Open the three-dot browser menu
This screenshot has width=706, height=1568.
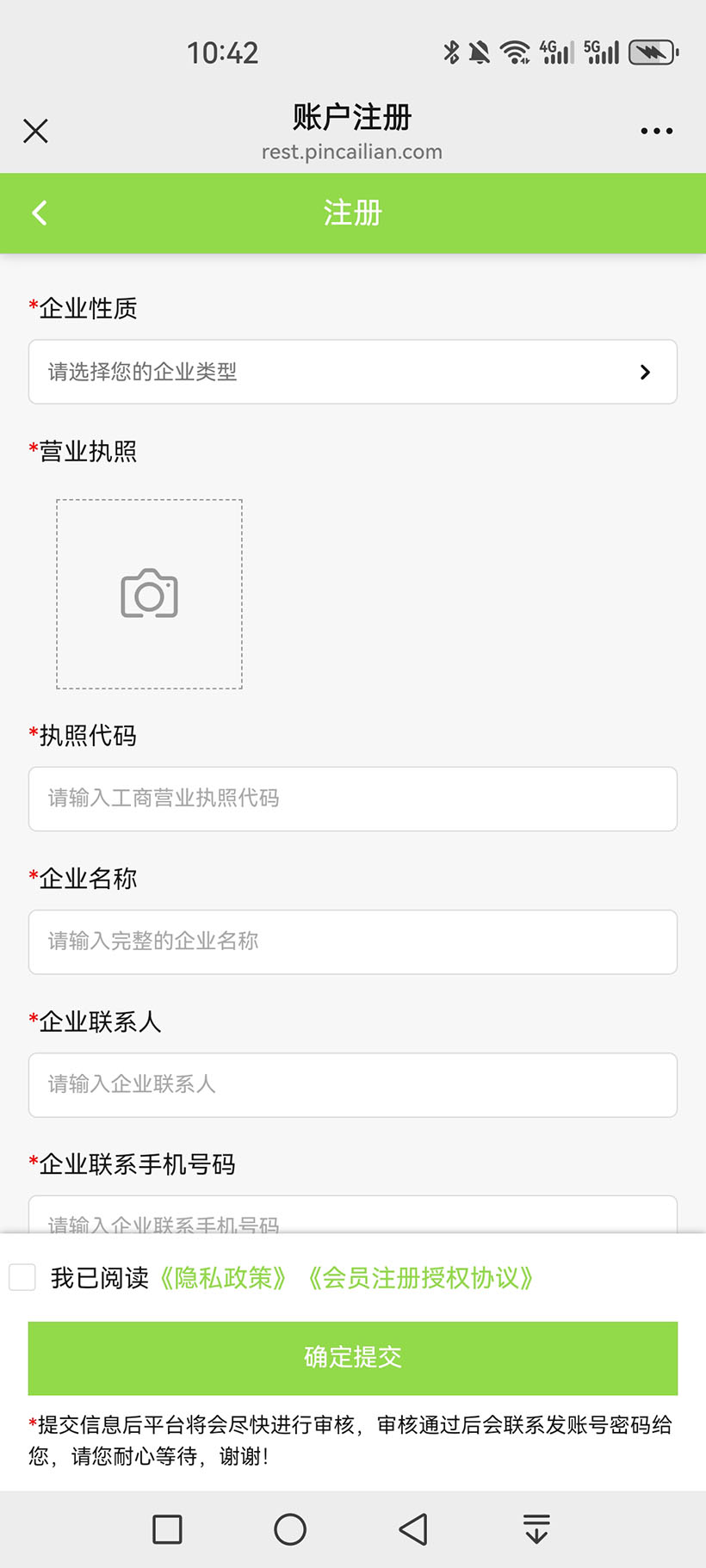pyautogui.click(x=656, y=130)
